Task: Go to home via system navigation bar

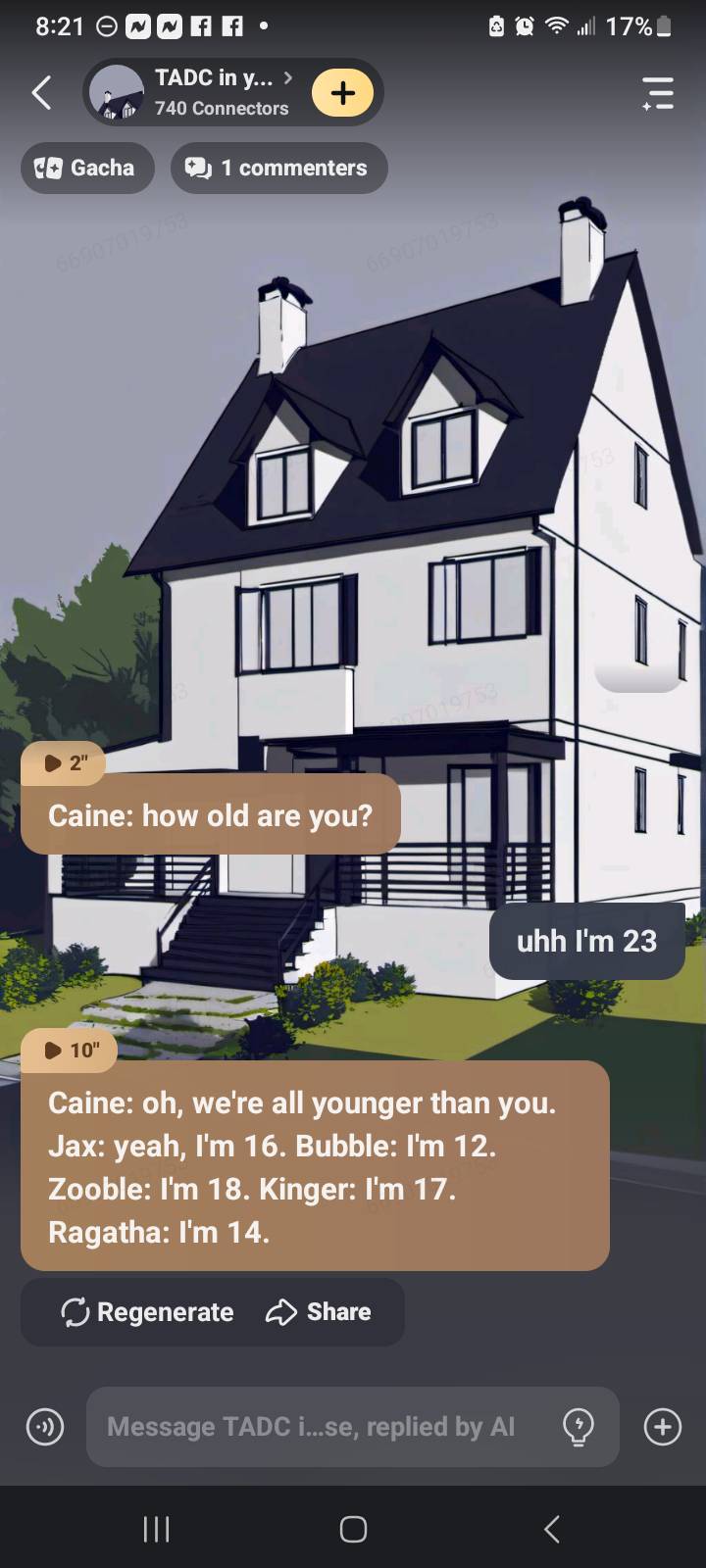Action: [353, 1529]
